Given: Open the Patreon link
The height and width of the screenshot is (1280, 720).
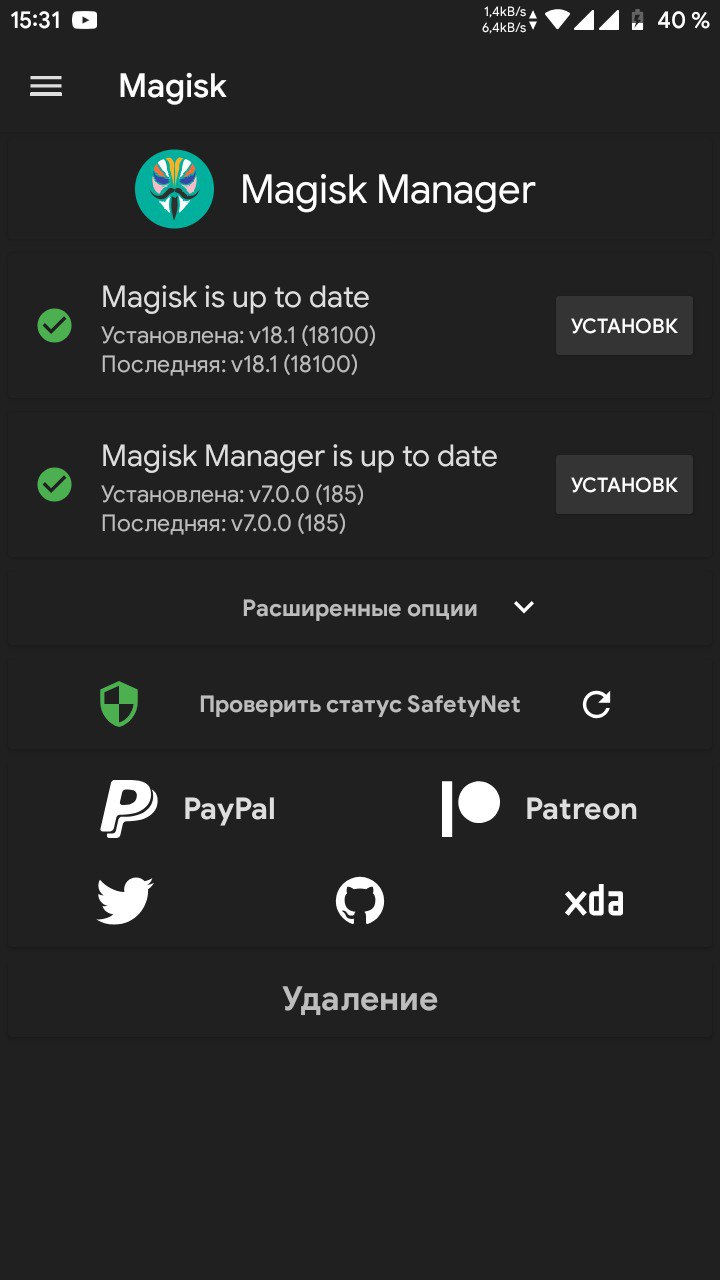Looking at the screenshot, I should (x=539, y=809).
